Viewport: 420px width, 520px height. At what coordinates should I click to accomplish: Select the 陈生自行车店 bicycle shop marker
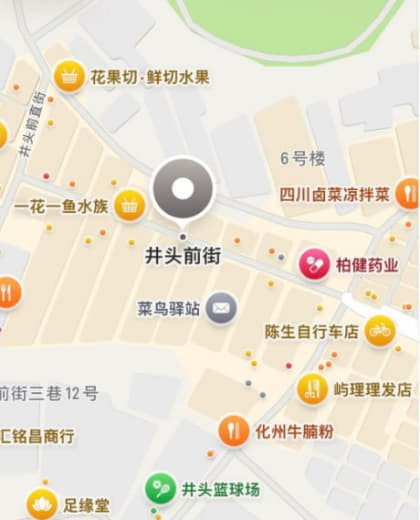(x=380, y=331)
